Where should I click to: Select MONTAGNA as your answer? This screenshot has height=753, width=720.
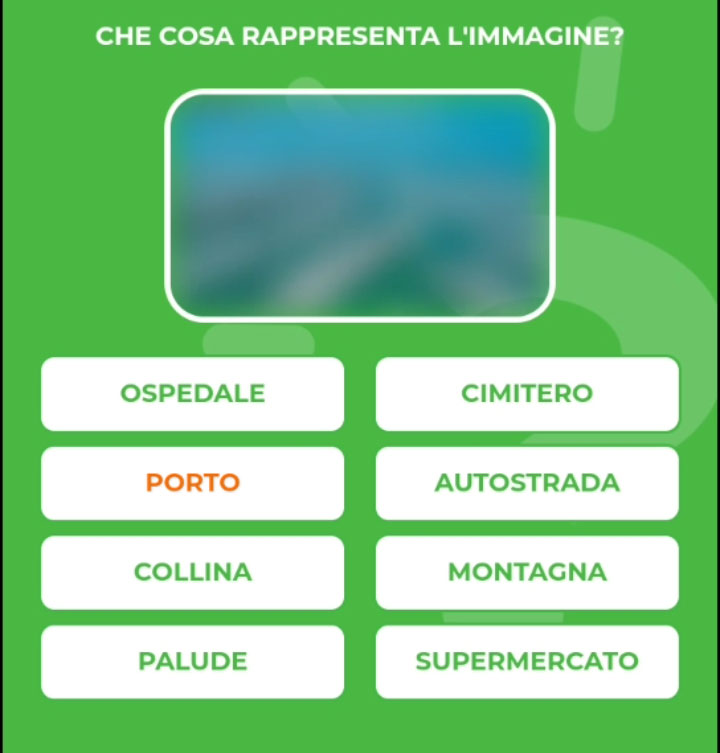coord(527,572)
